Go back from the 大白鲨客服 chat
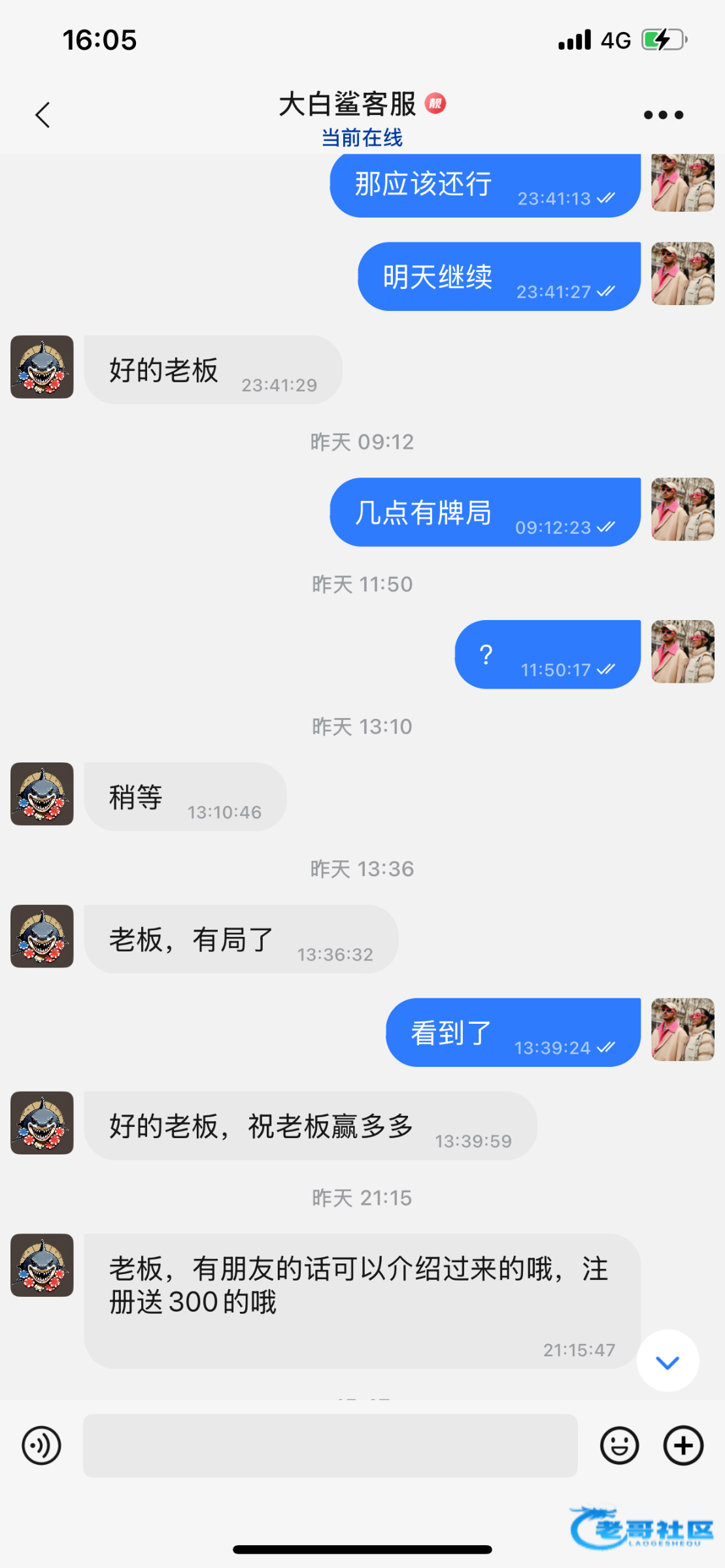Screen dimensions: 725x1568 coord(43,116)
